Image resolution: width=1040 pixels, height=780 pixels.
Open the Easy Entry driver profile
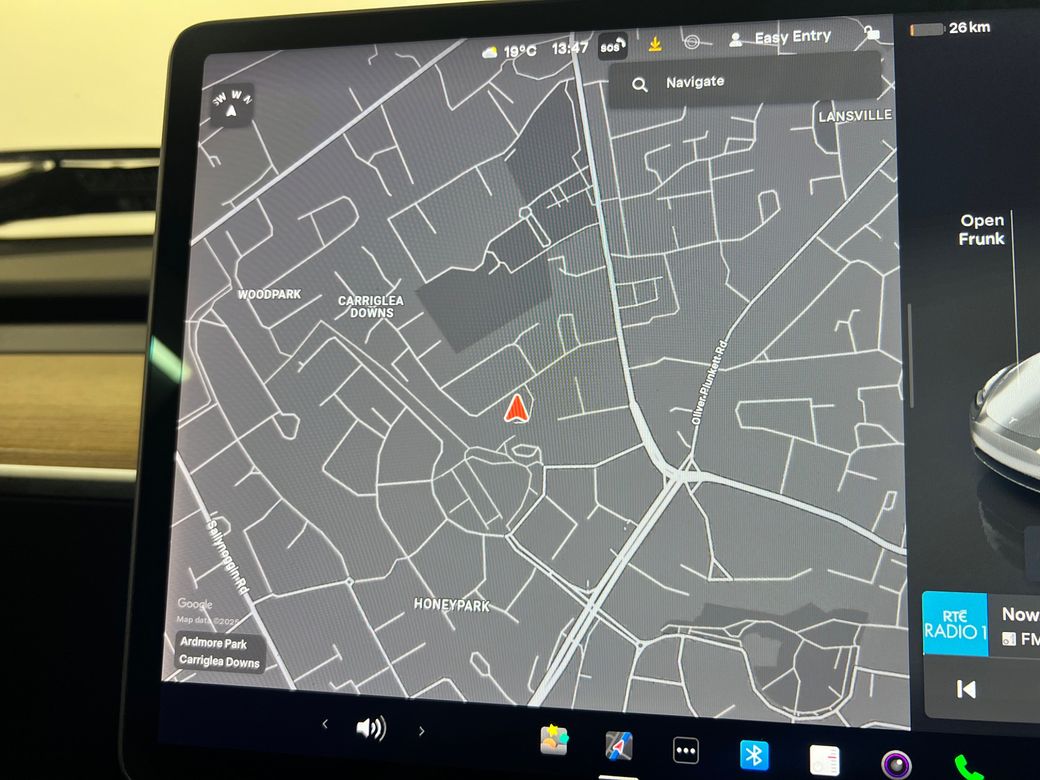(x=781, y=38)
